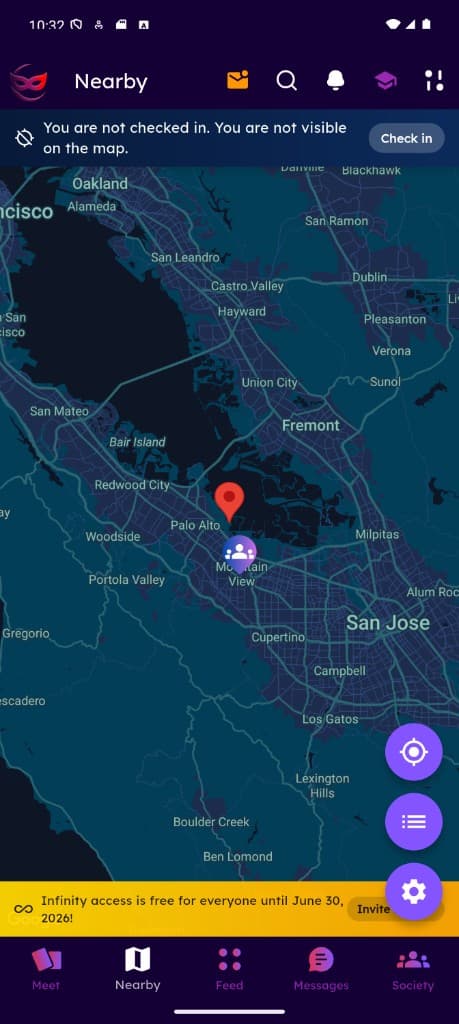Open the orange mail envelope icon
Viewport: 459px width, 1024px height.
tap(238, 80)
